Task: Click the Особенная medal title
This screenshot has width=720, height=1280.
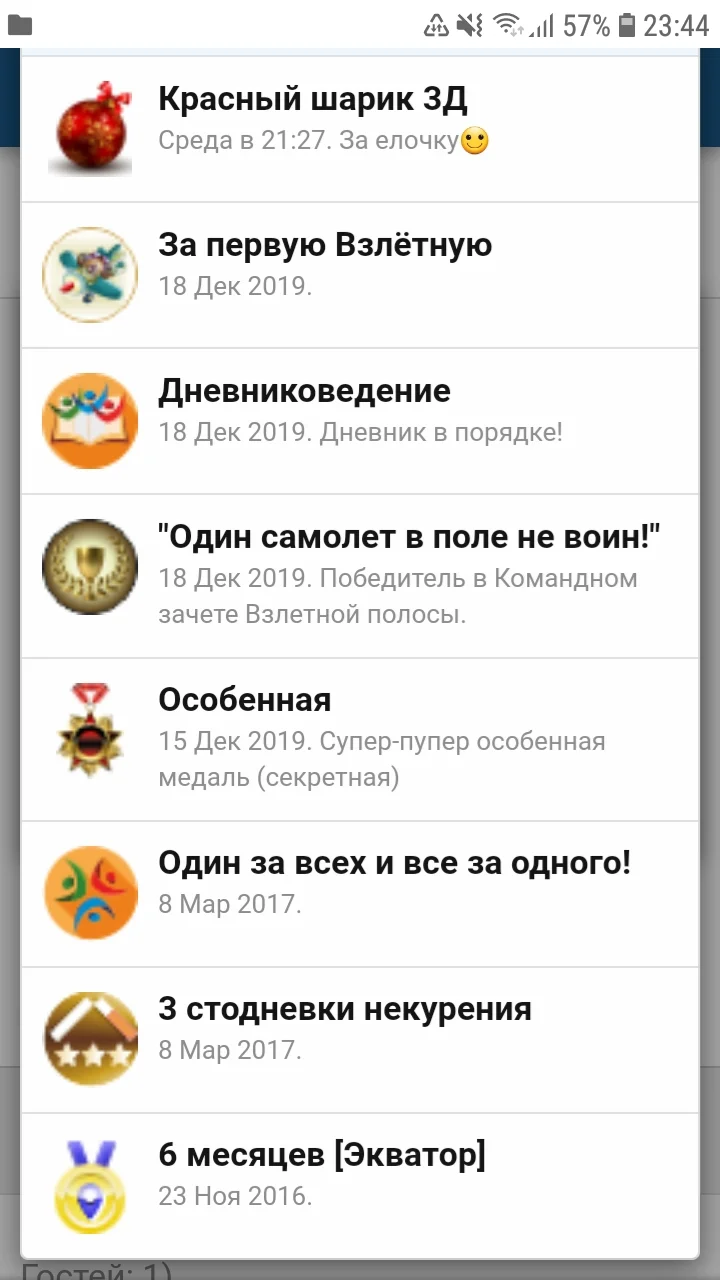Action: click(x=241, y=700)
